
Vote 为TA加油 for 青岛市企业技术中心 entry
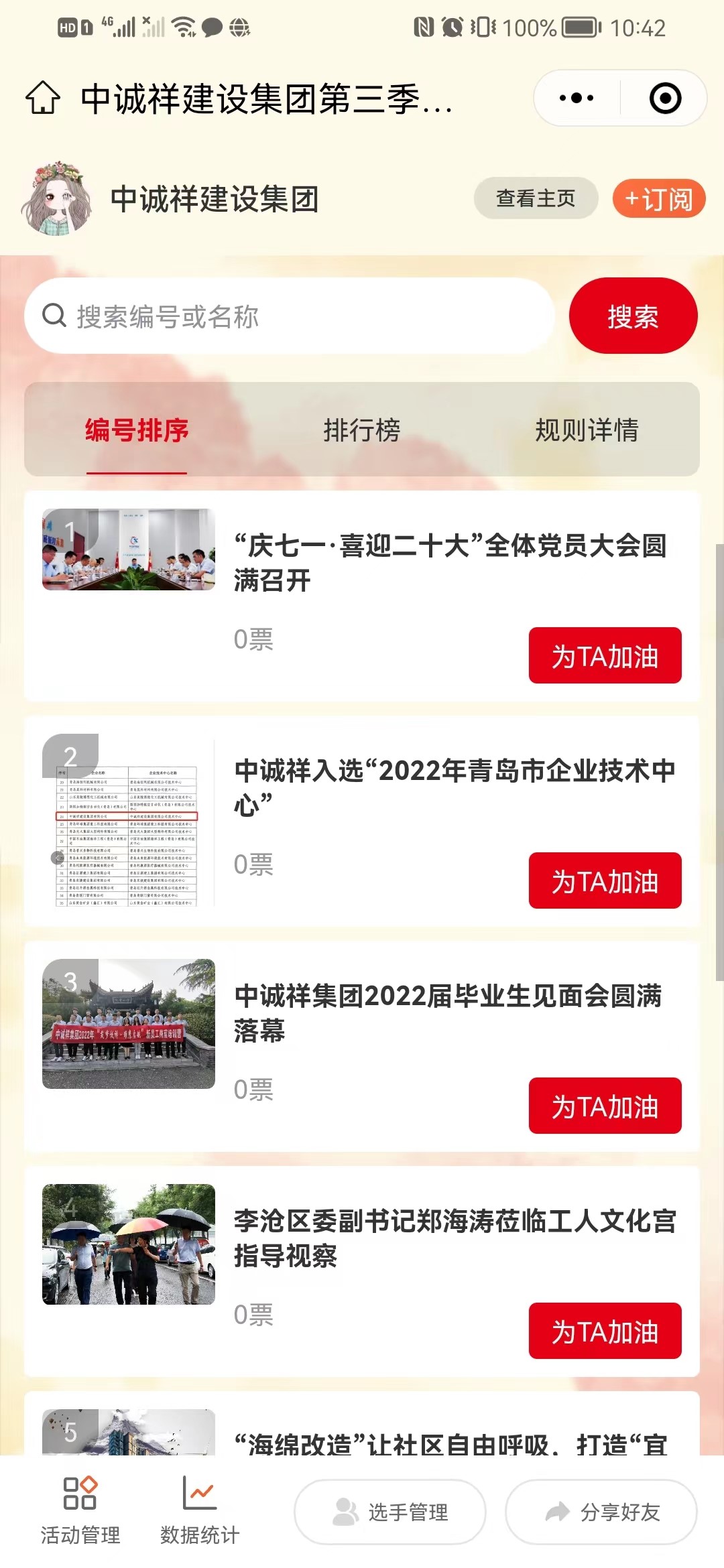[605, 880]
